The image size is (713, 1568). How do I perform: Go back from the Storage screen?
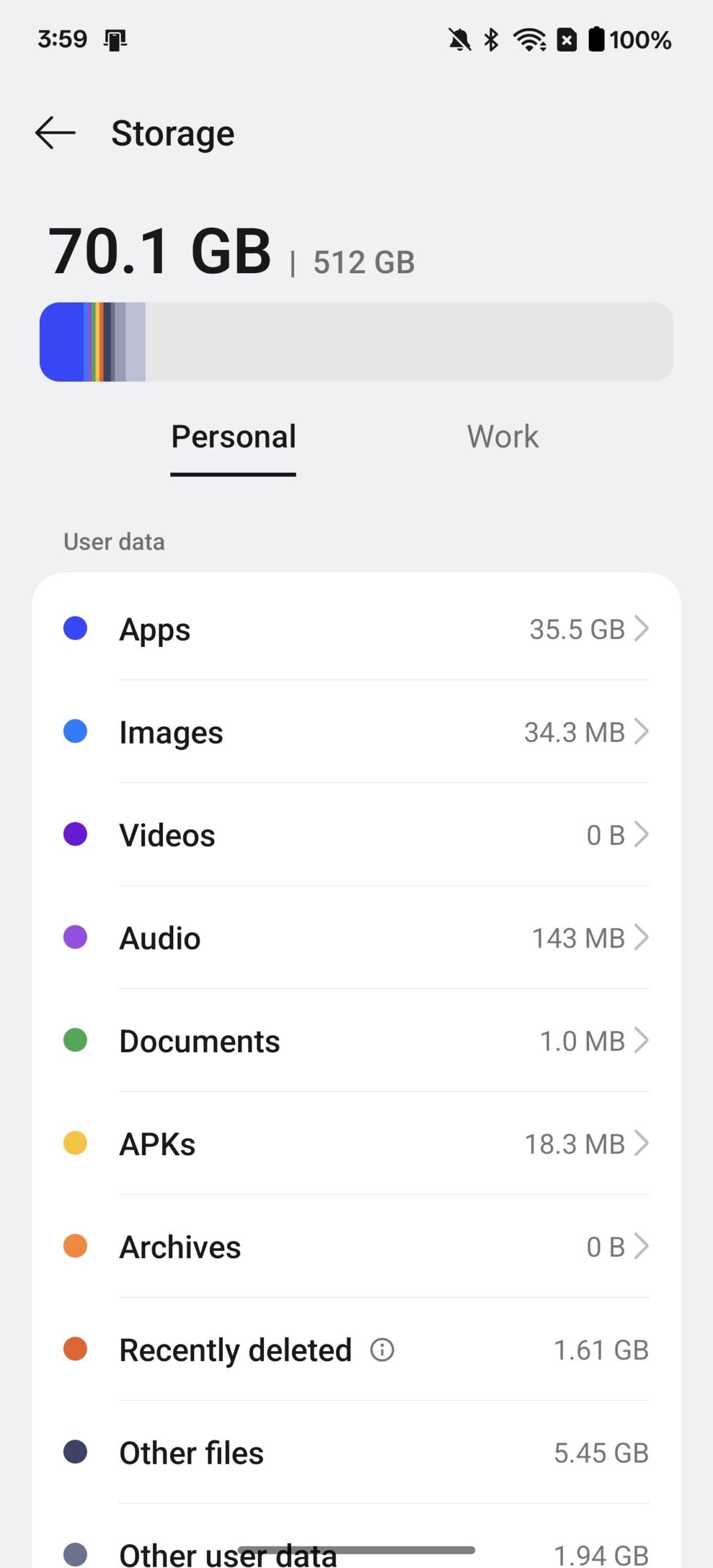[55, 133]
